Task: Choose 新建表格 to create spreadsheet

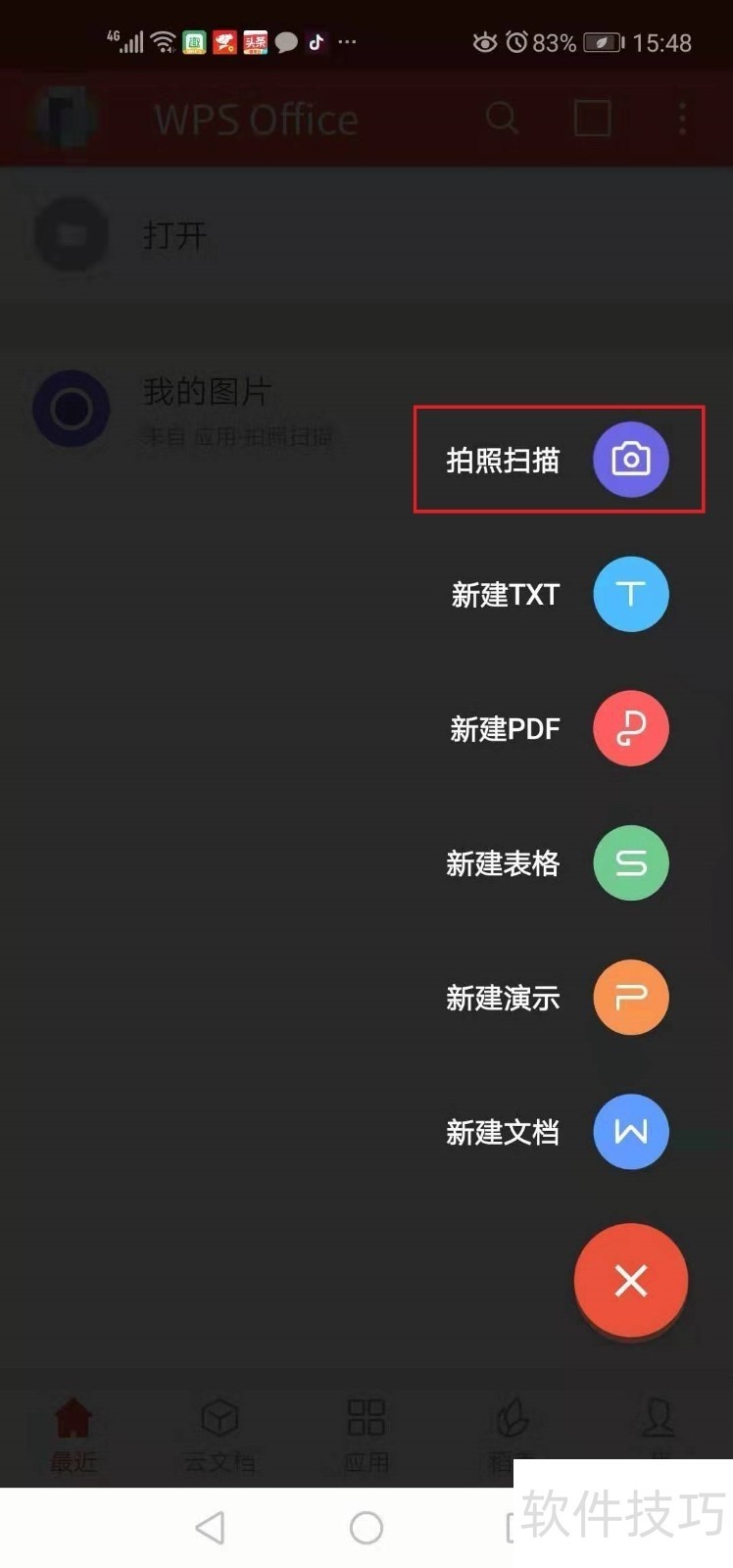Action: tap(630, 862)
